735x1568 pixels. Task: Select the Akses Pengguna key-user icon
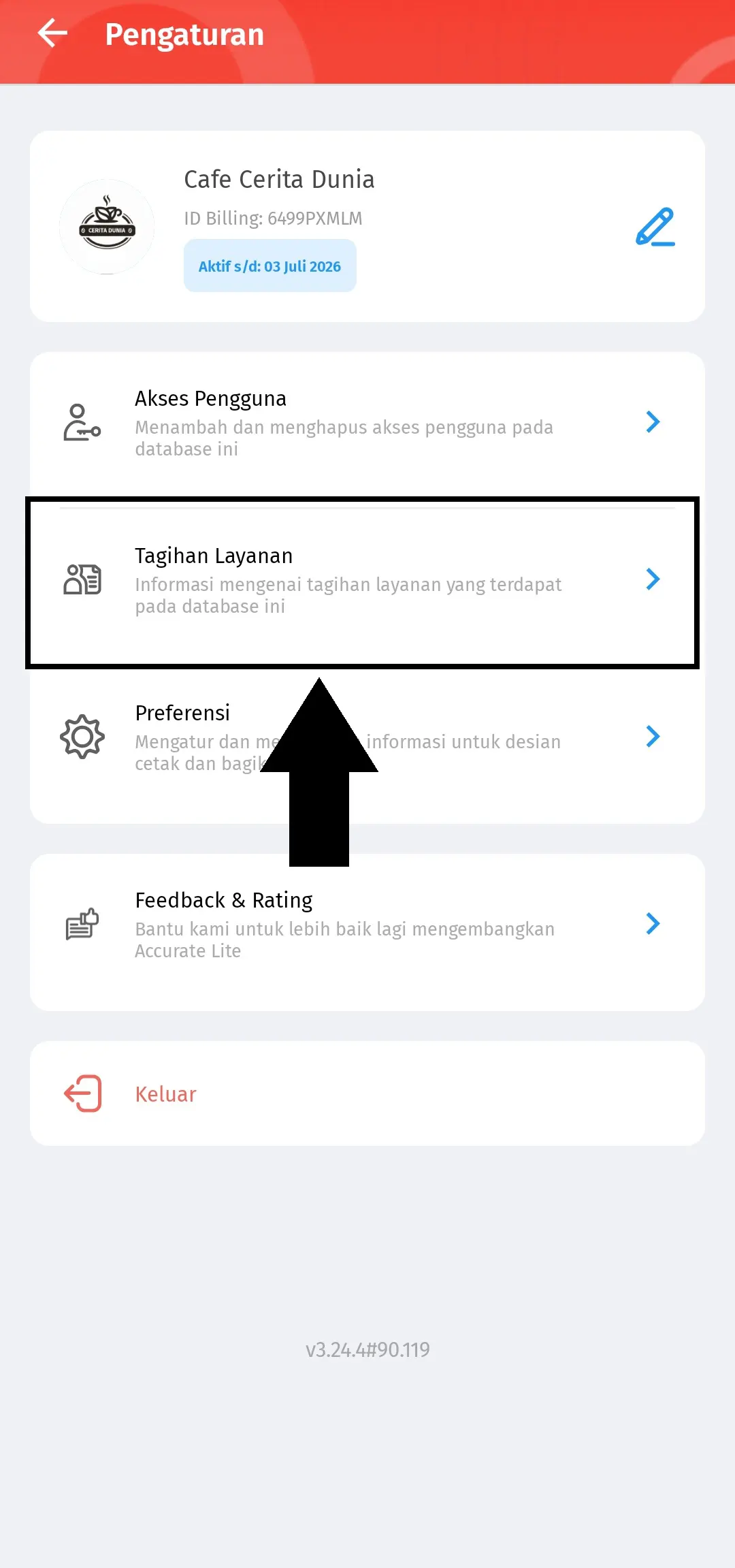click(82, 422)
